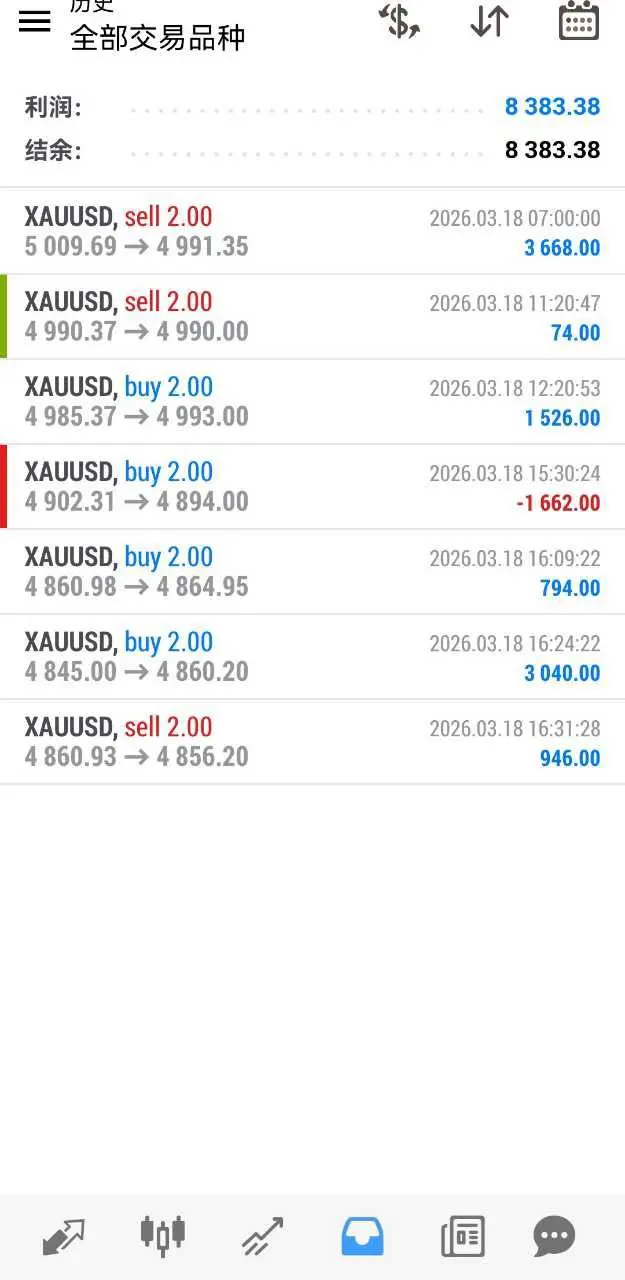Switch to the Chart tab

pyautogui.click(x=163, y=1236)
